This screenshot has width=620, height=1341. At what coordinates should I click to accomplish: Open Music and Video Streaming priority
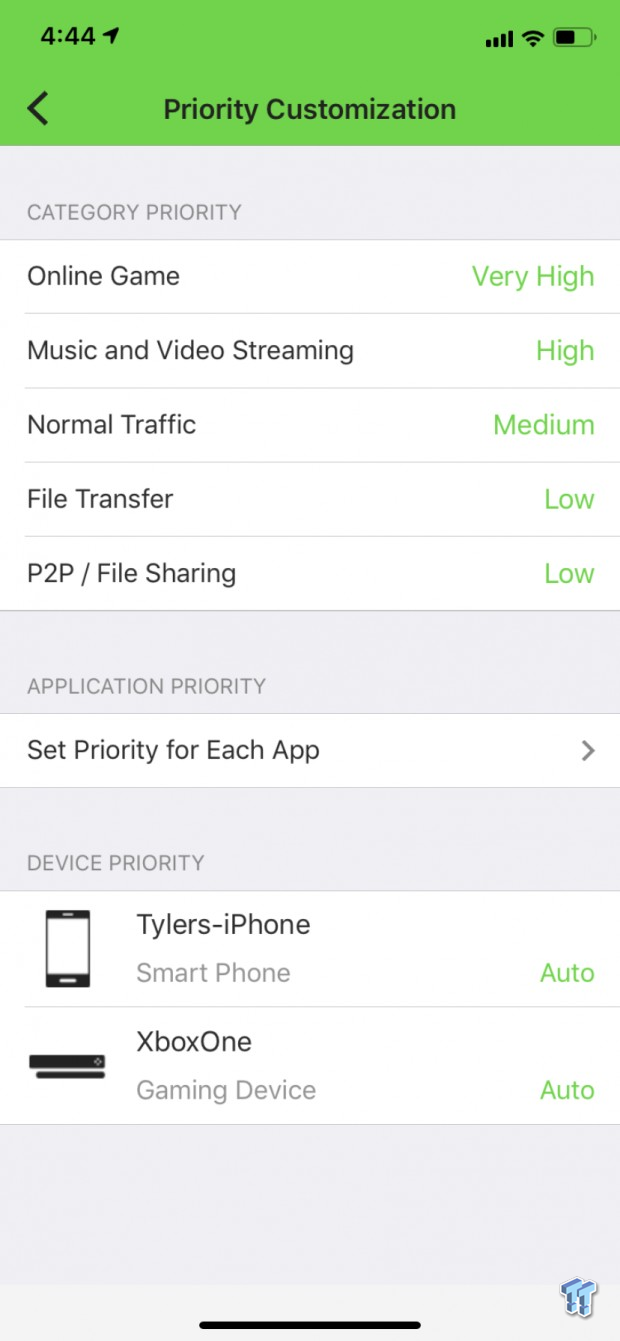pos(310,351)
